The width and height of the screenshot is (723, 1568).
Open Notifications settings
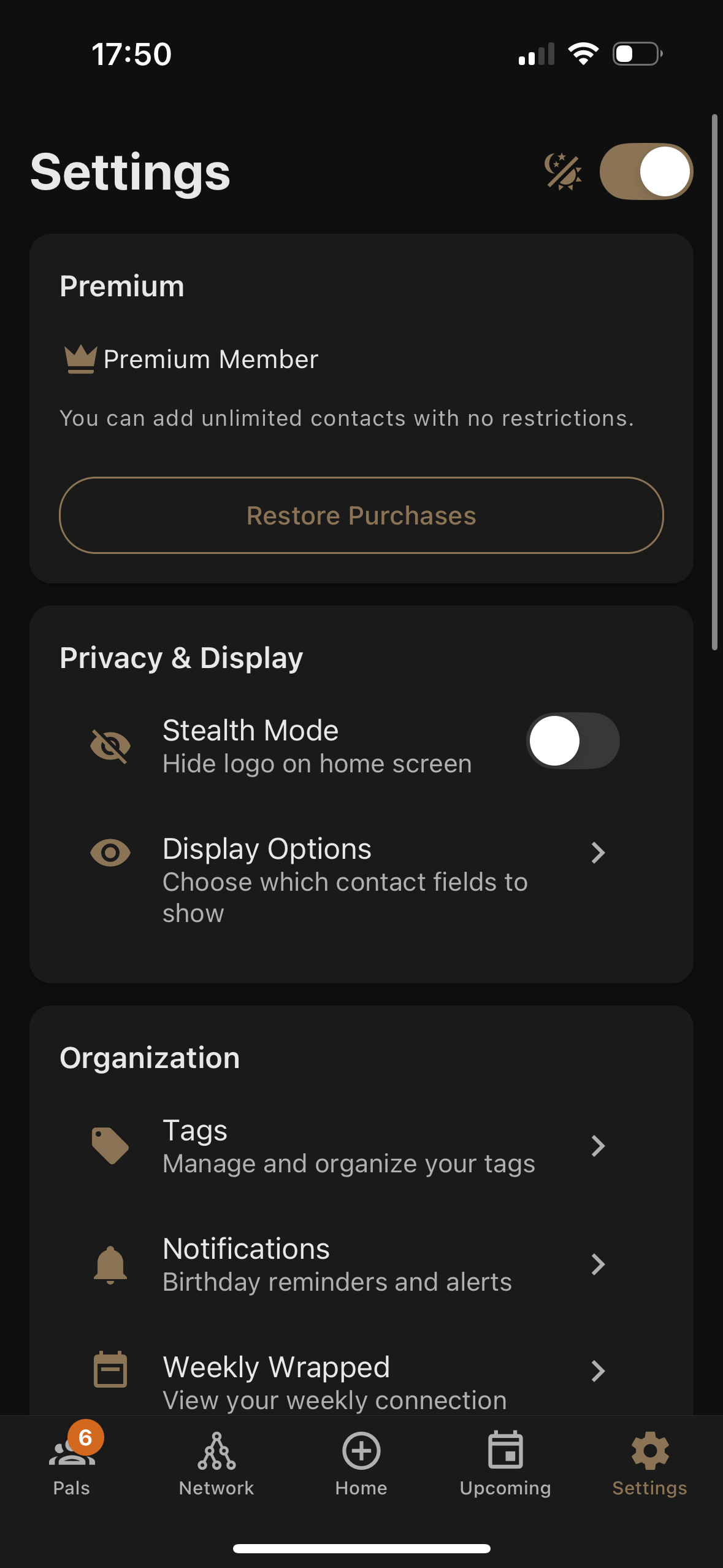[x=361, y=1264]
